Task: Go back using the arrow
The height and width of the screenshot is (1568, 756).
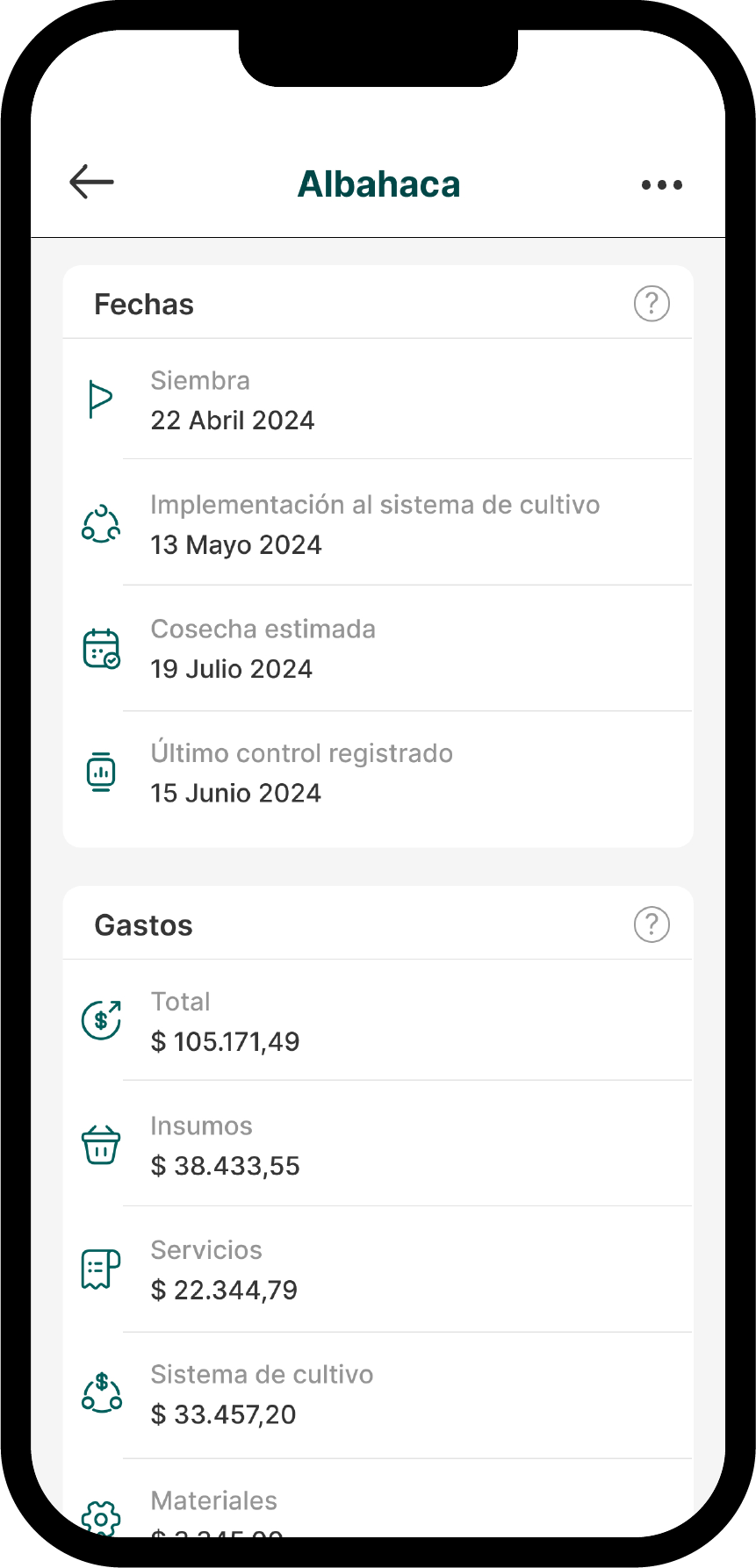Action: [x=91, y=182]
